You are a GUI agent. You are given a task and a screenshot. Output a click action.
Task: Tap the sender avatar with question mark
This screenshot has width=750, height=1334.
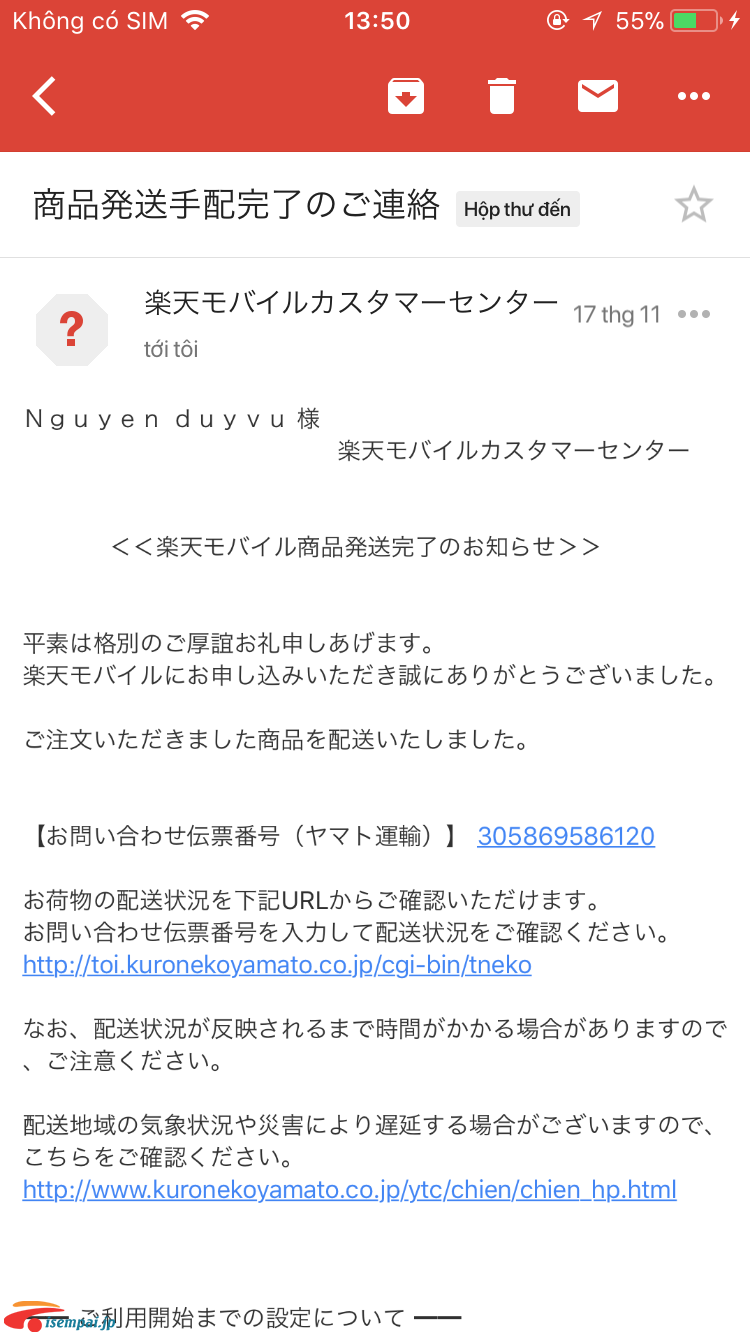click(x=71, y=329)
